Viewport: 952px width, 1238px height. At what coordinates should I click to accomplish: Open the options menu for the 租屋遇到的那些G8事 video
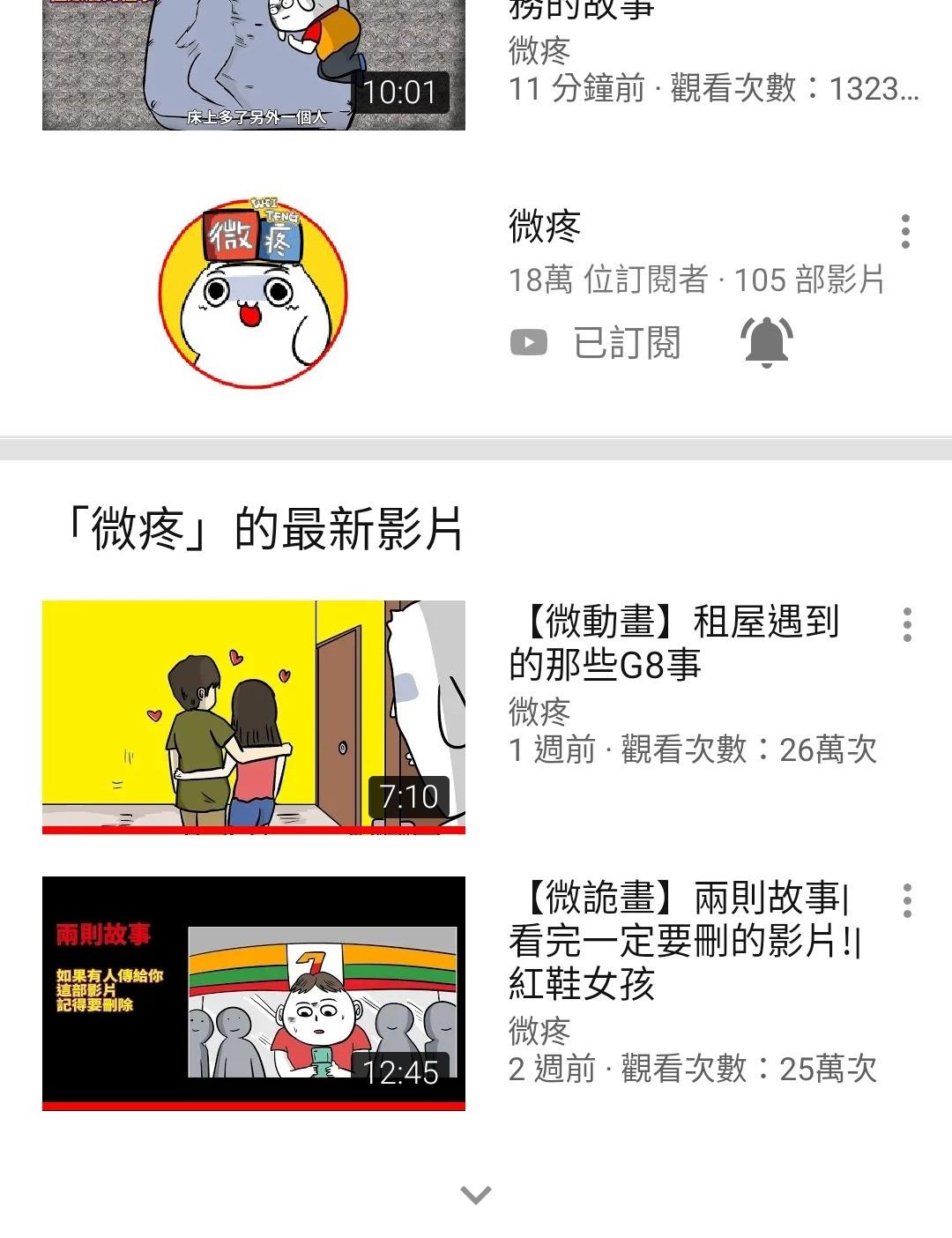[x=907, y=624]
